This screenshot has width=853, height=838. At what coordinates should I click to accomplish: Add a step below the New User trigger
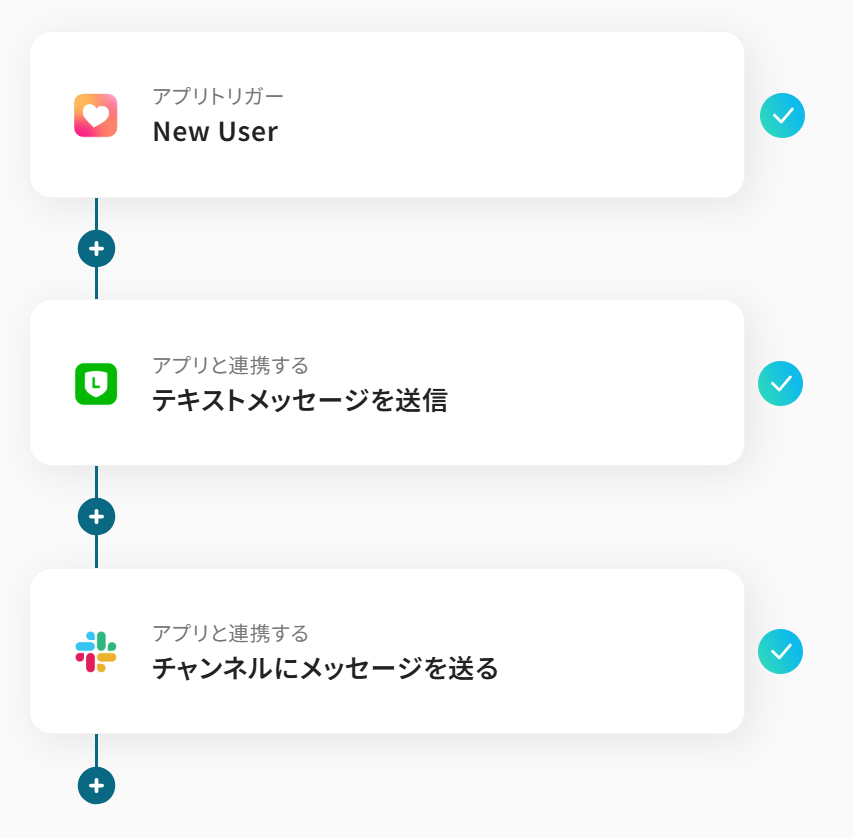[96, 248]
